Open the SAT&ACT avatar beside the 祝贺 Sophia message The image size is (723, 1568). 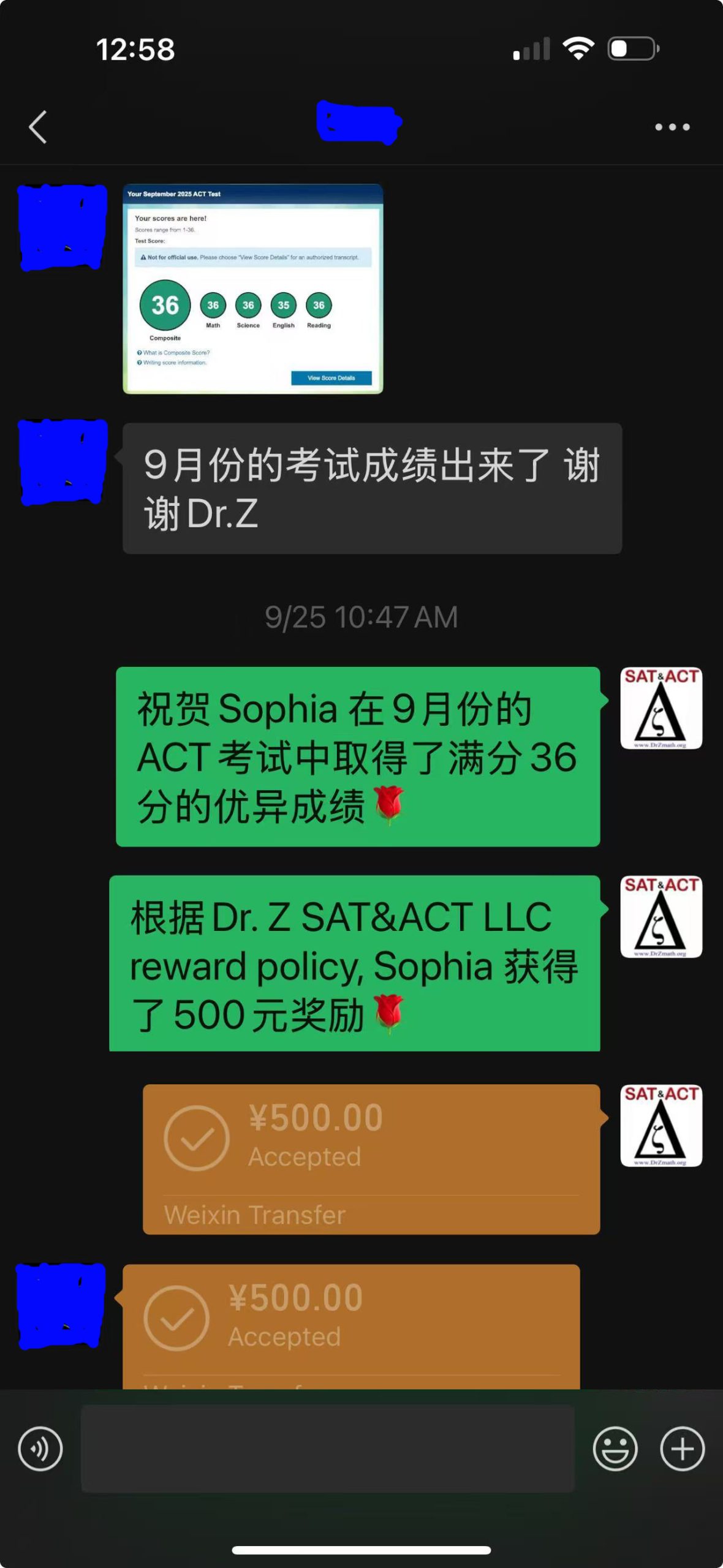click(x=661, y=708)
